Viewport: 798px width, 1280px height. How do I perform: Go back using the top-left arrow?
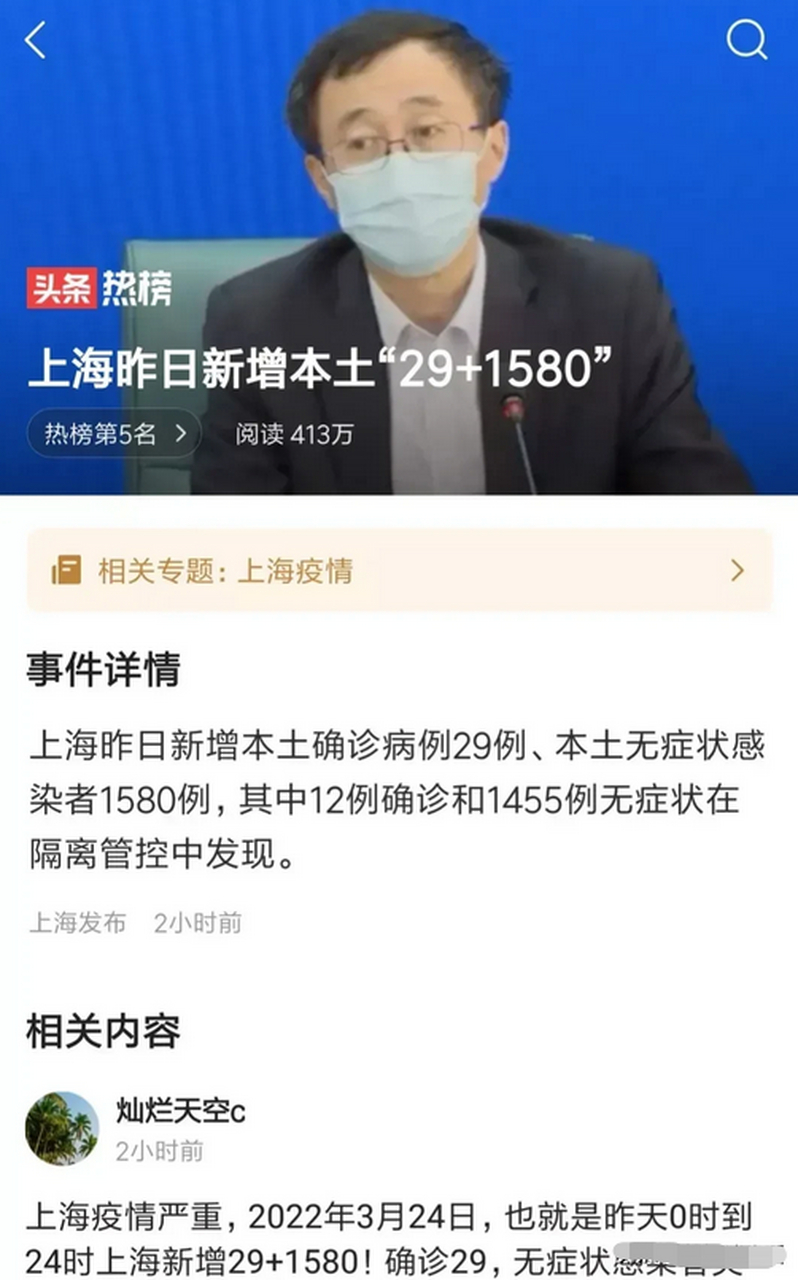pos(36,41)
